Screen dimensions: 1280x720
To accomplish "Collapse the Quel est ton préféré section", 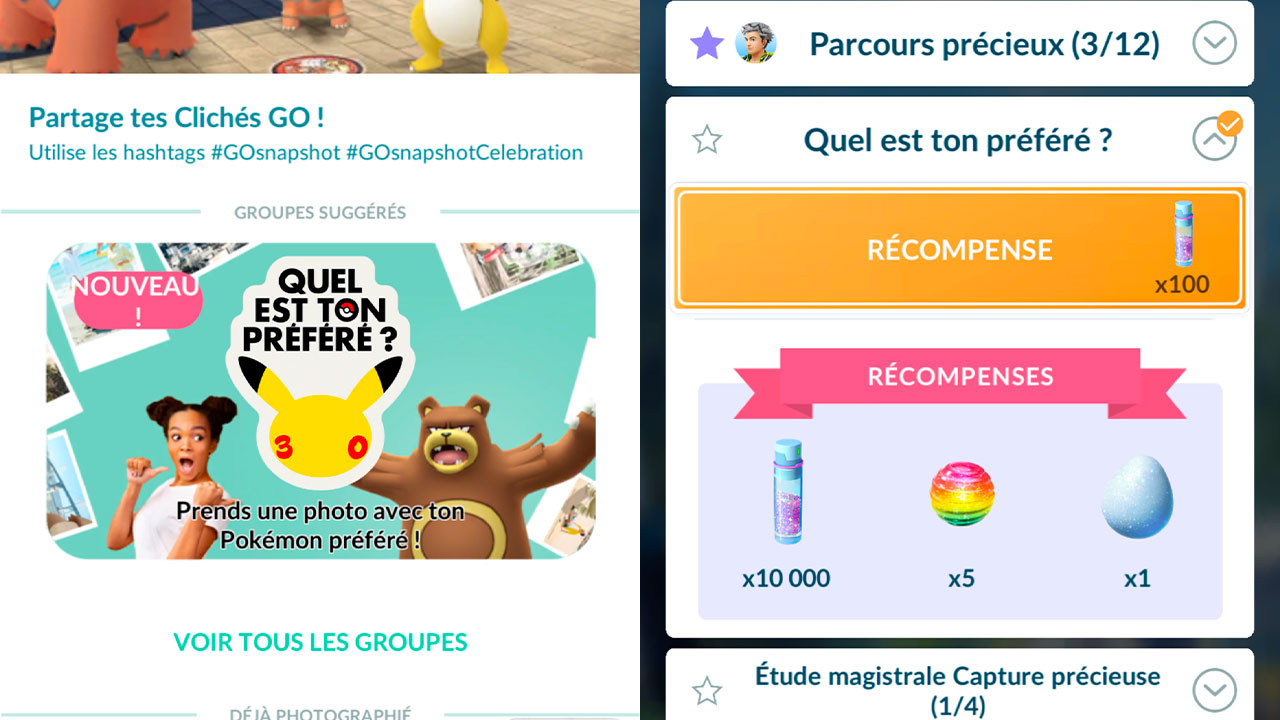I will coord(1215,140).
